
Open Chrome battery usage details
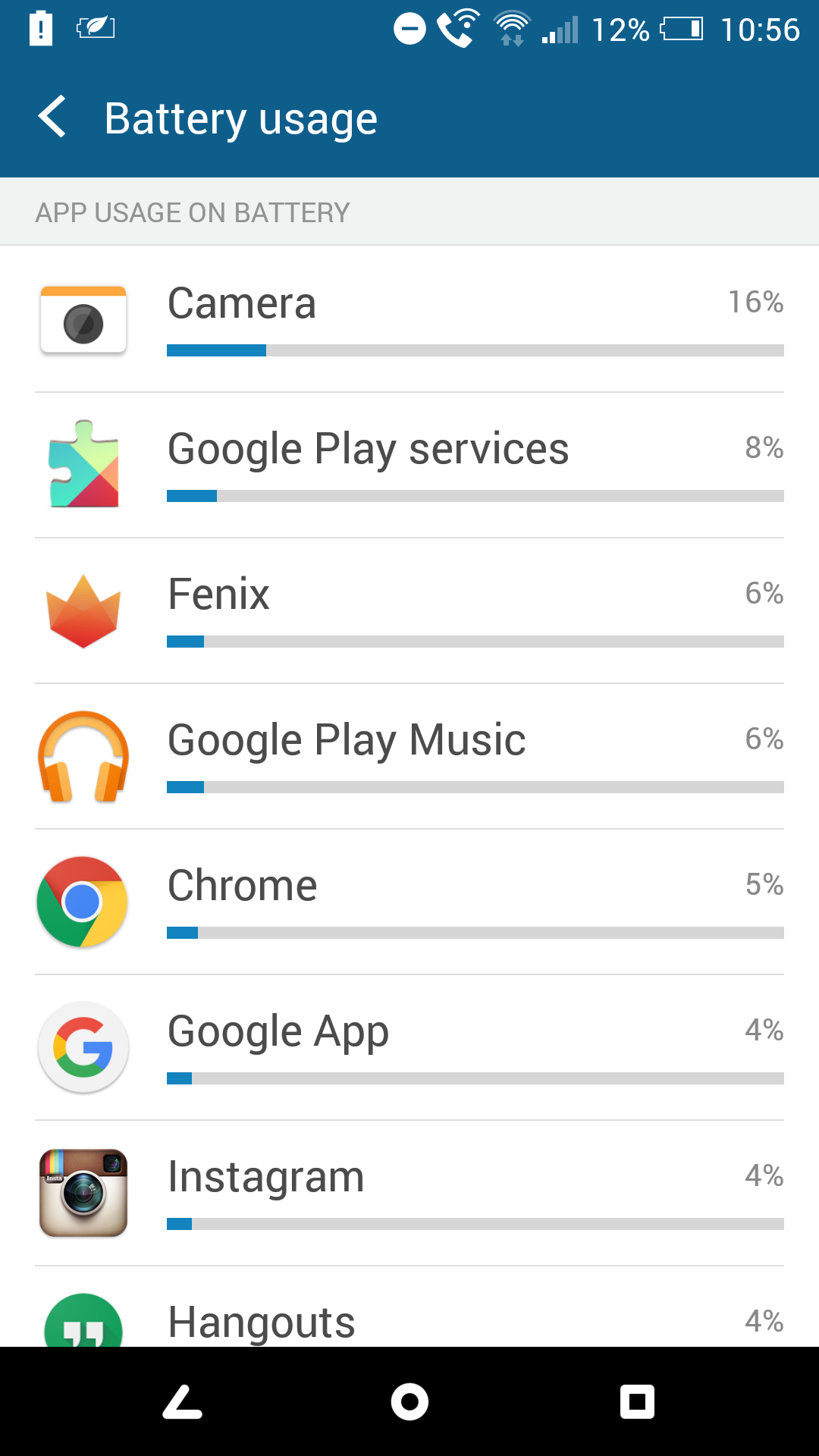[x=409, y=901]
